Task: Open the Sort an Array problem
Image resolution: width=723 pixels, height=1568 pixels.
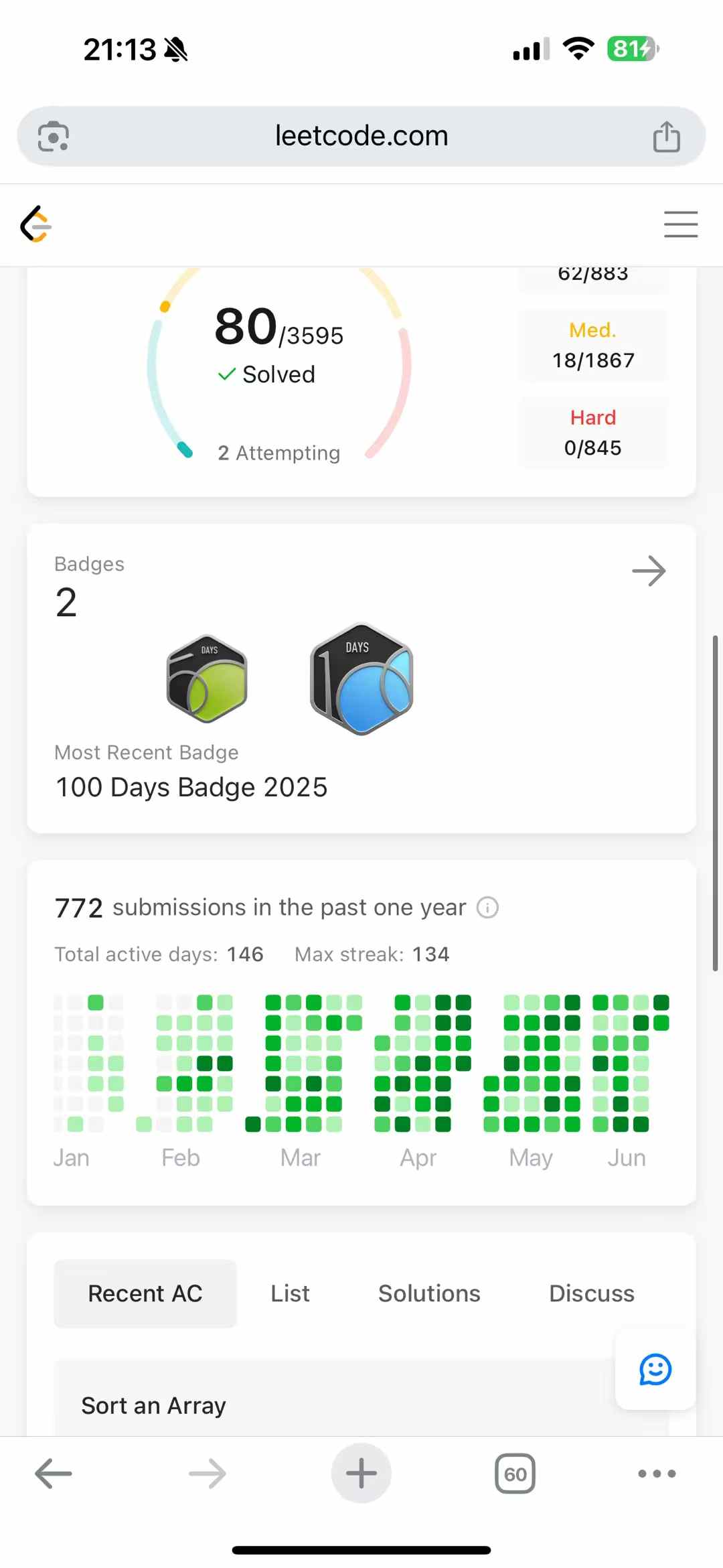Action: point(154,1405)
